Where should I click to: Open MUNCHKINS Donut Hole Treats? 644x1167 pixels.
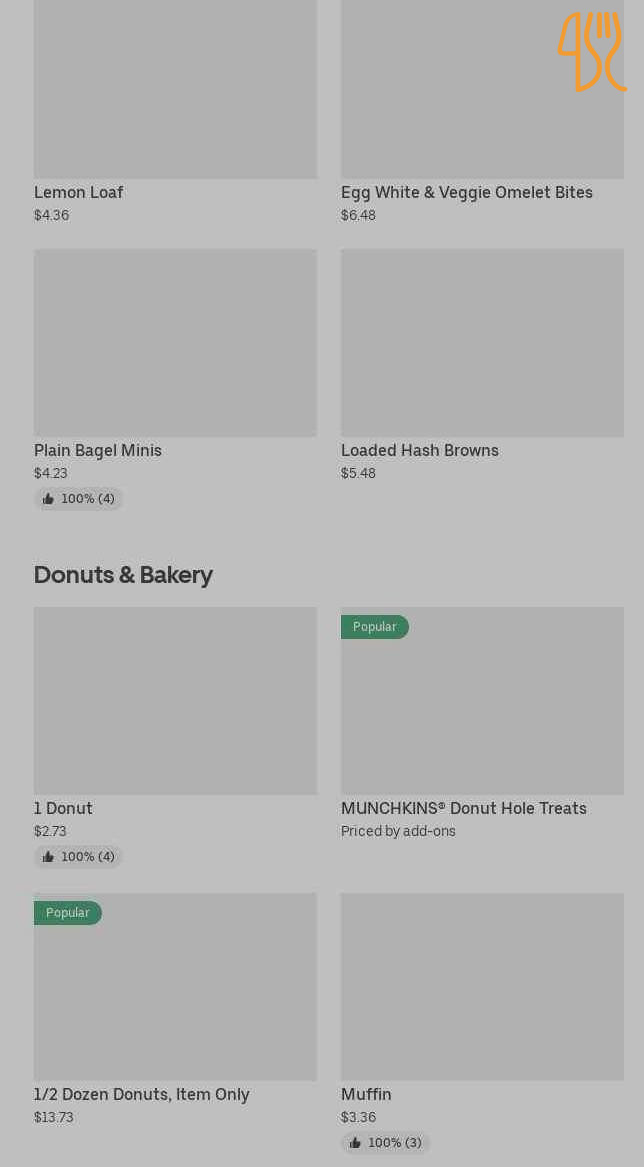482,723
